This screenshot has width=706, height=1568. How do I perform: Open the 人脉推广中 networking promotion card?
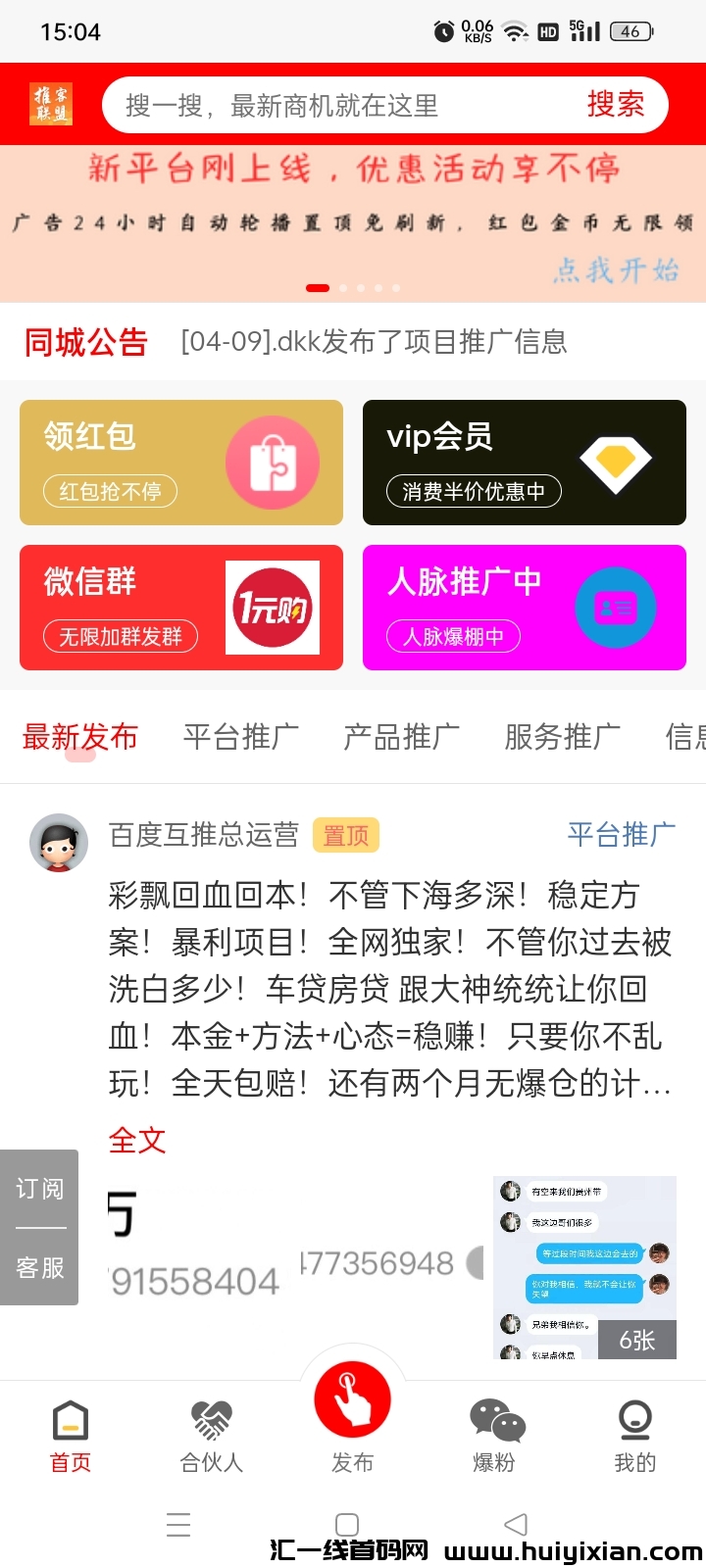[x=525, y=607]
